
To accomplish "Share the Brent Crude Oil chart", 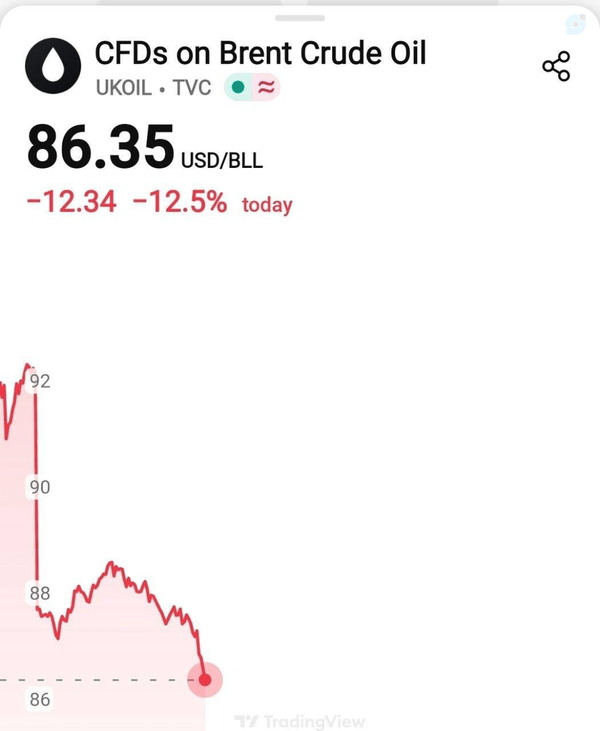I will tap(556, 66).
